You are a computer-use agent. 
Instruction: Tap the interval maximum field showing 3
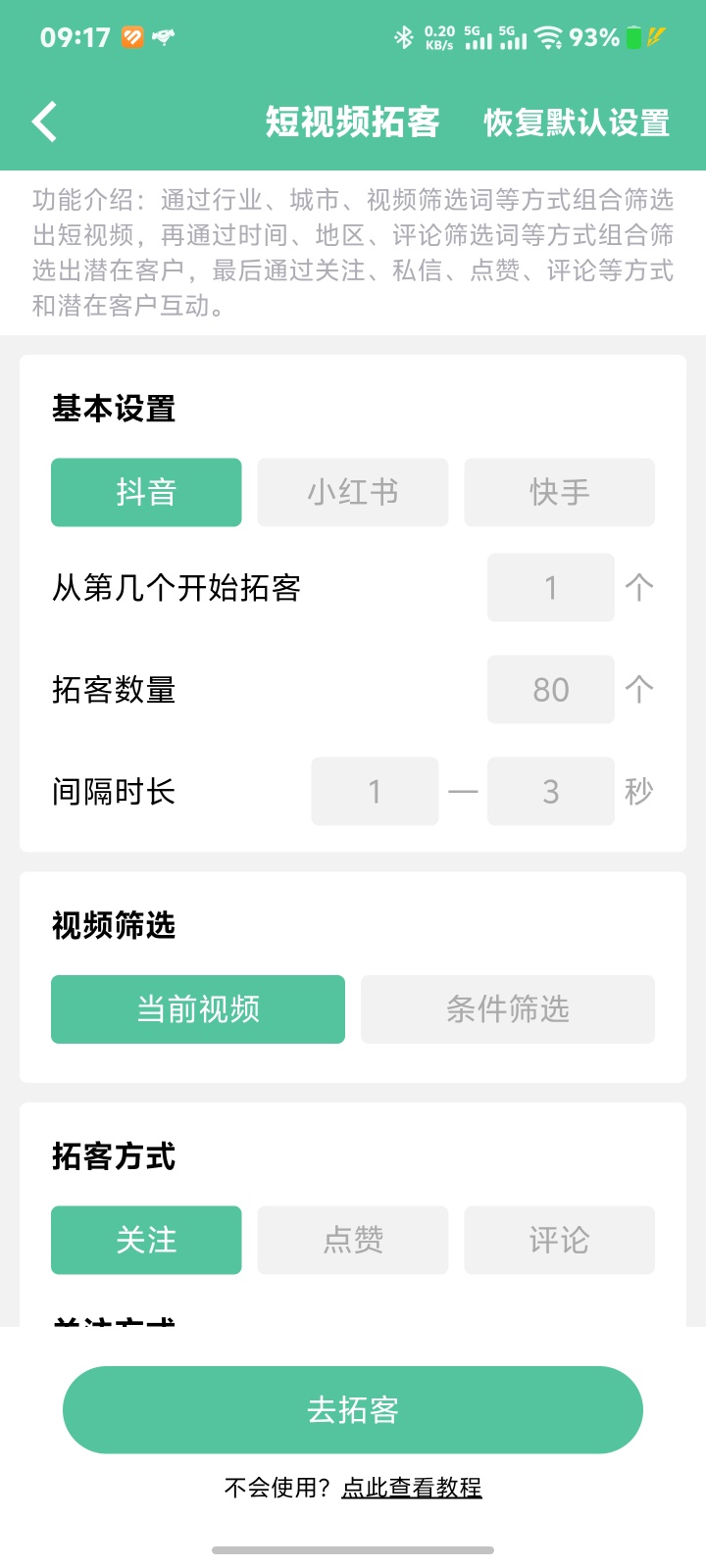550,791
